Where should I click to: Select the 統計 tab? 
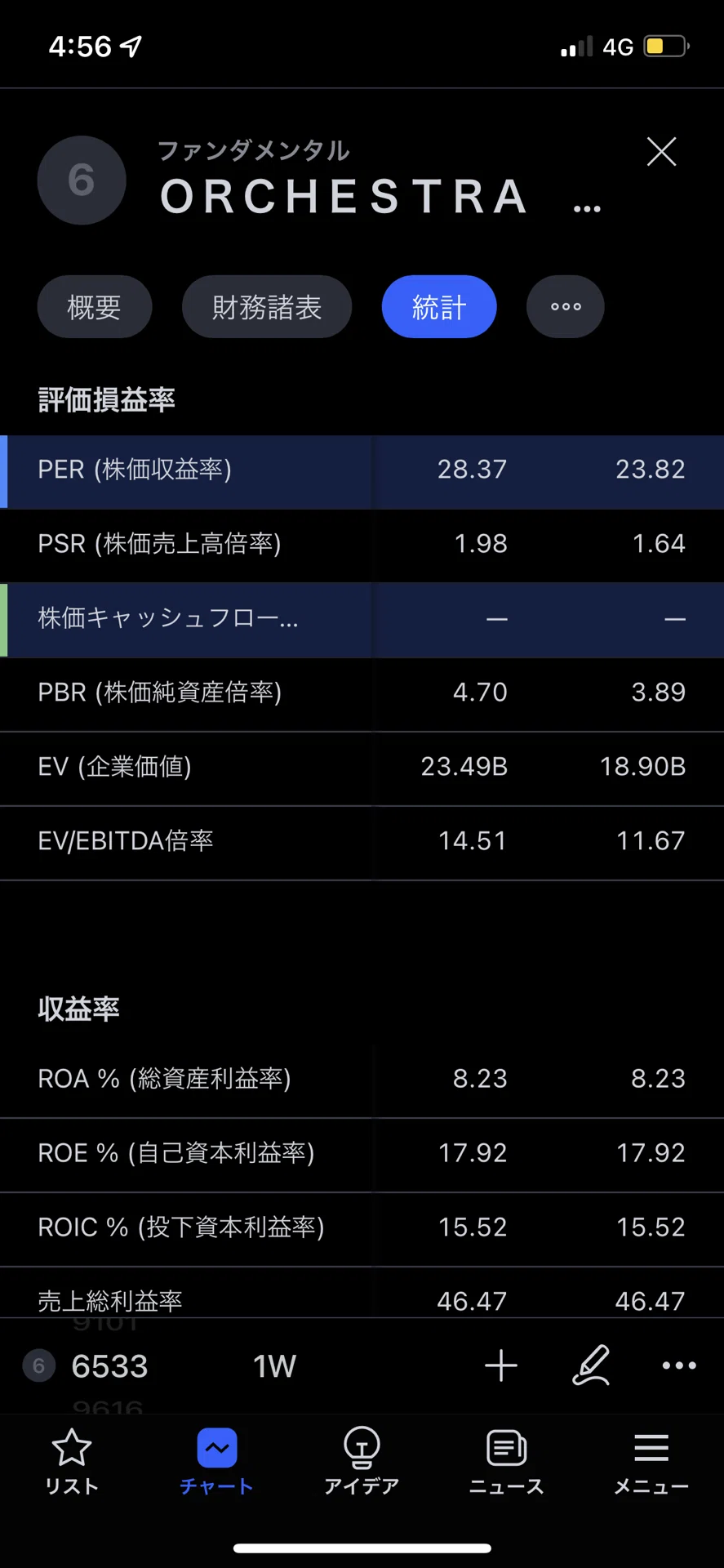click(x=439, y=307)
